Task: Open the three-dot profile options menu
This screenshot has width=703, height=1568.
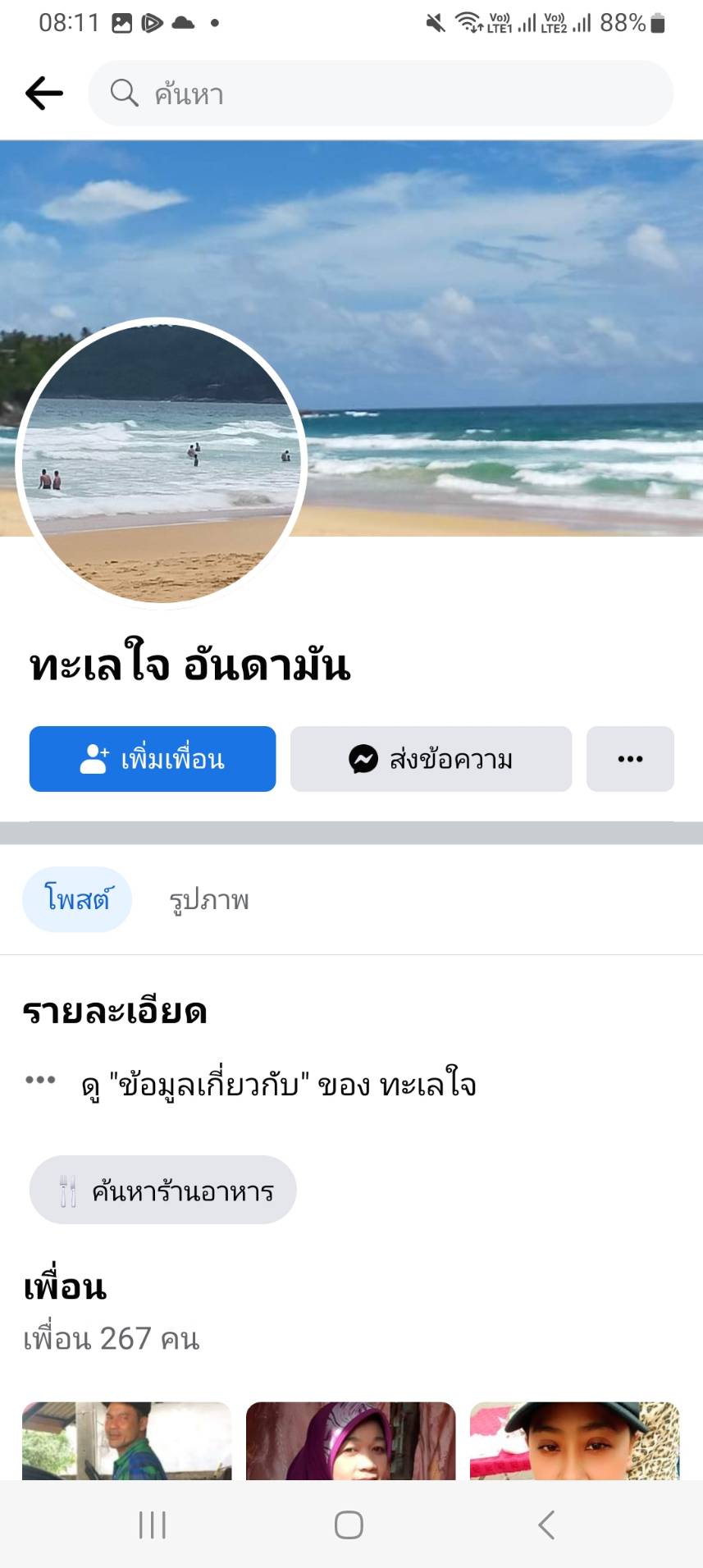Action: (630, 759)
